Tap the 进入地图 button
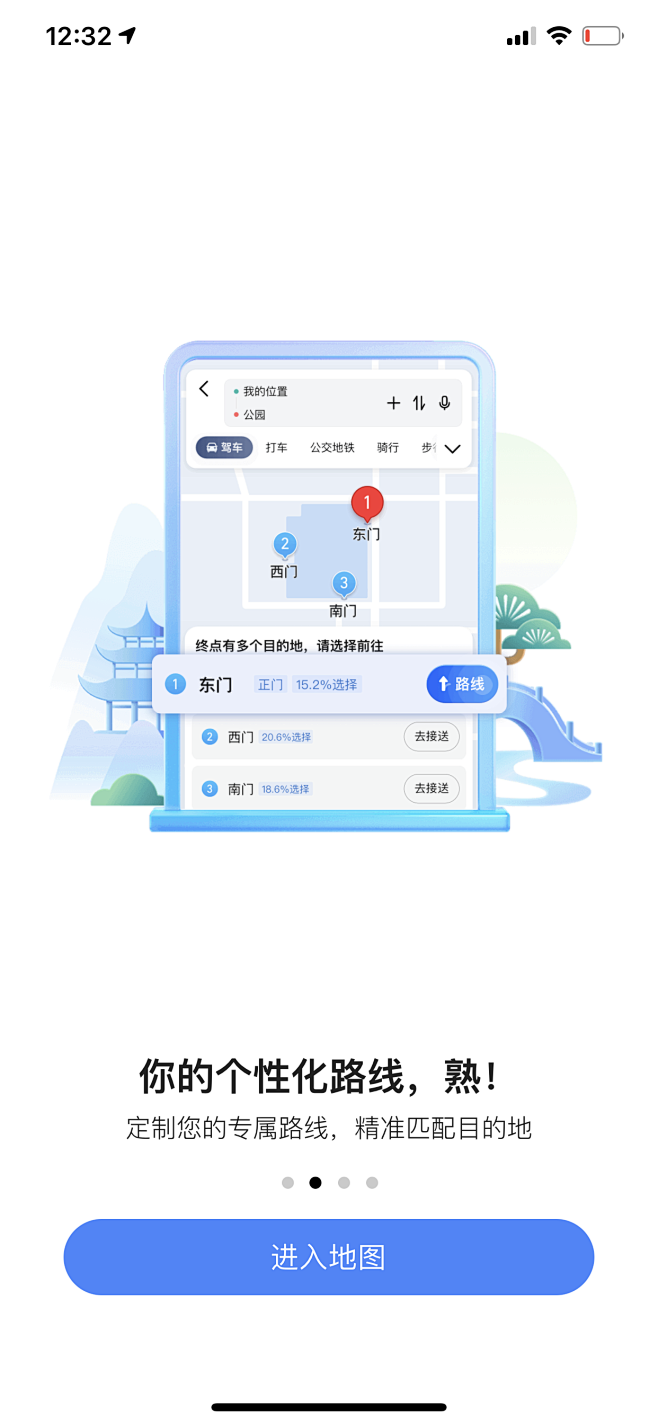The image size is (658, 1424). pyautogui.click(x=329, y=1257)
